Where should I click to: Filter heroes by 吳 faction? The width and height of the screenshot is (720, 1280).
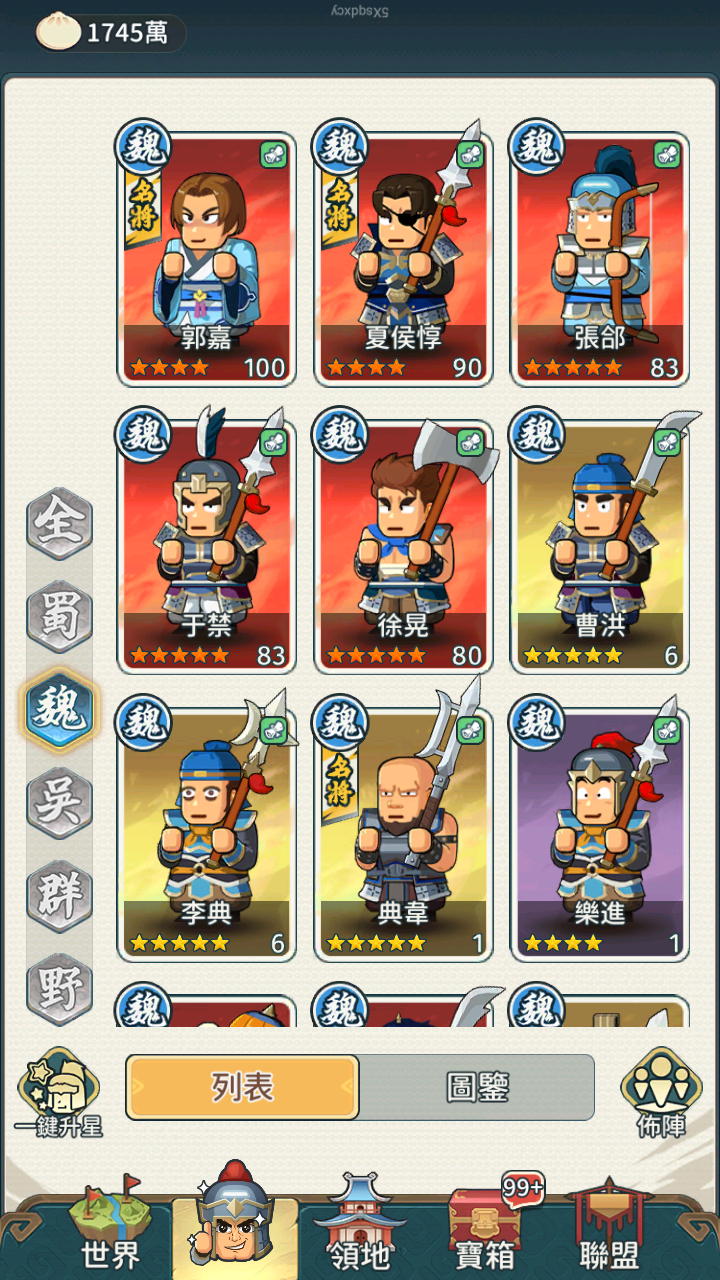pyautogui.click(x=60, y=802)
